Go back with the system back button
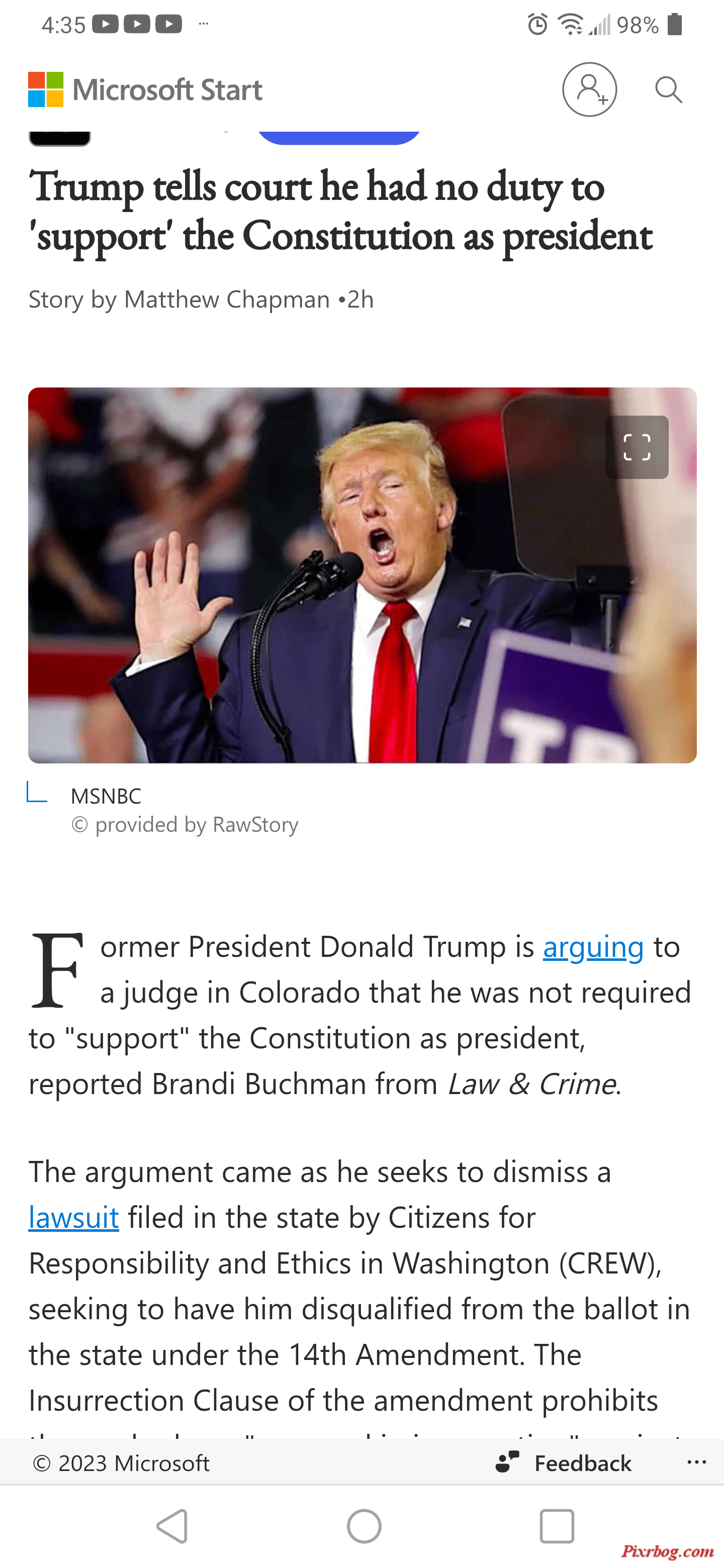 [172, 1526]
